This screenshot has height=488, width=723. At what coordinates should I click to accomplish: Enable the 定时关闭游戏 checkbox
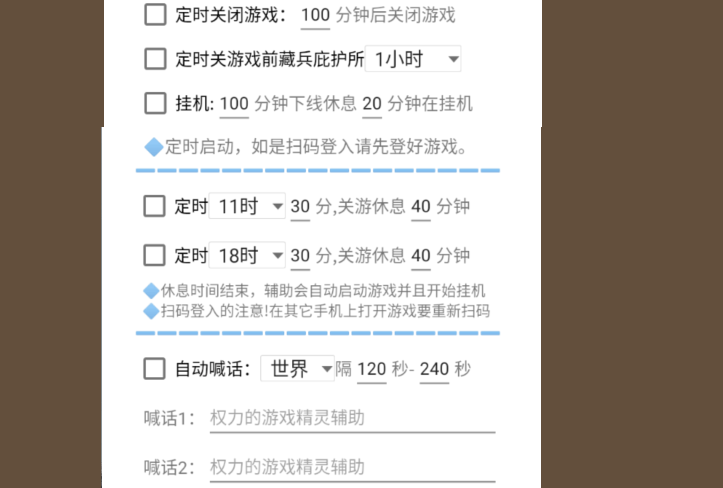[155, 14]
